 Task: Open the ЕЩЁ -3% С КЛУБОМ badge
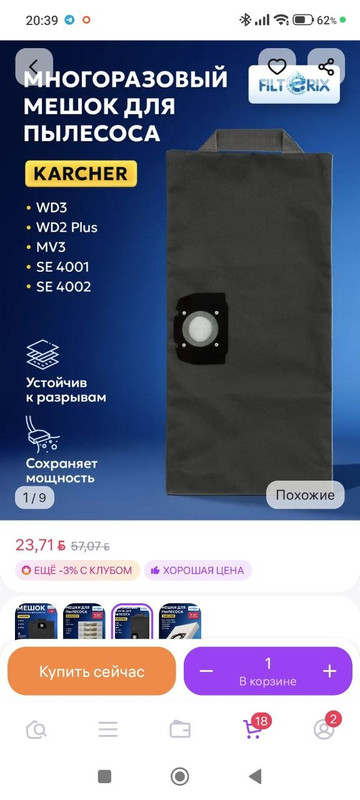pos(77,570)
